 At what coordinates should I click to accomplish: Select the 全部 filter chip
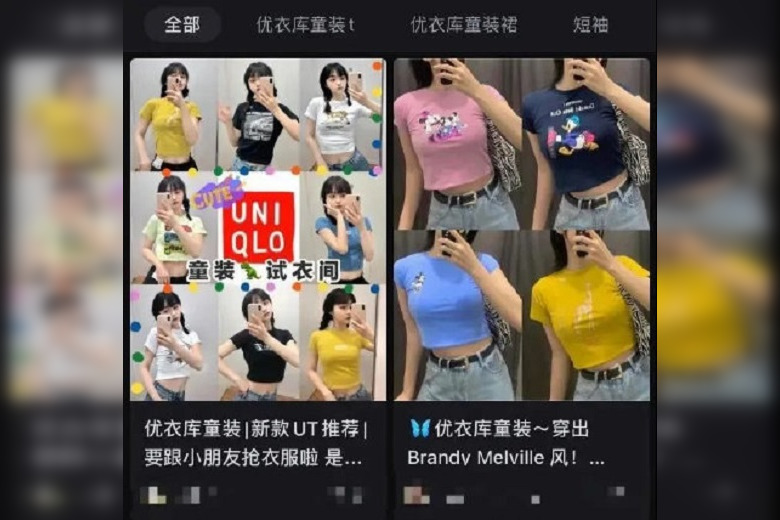coord(182,25)
